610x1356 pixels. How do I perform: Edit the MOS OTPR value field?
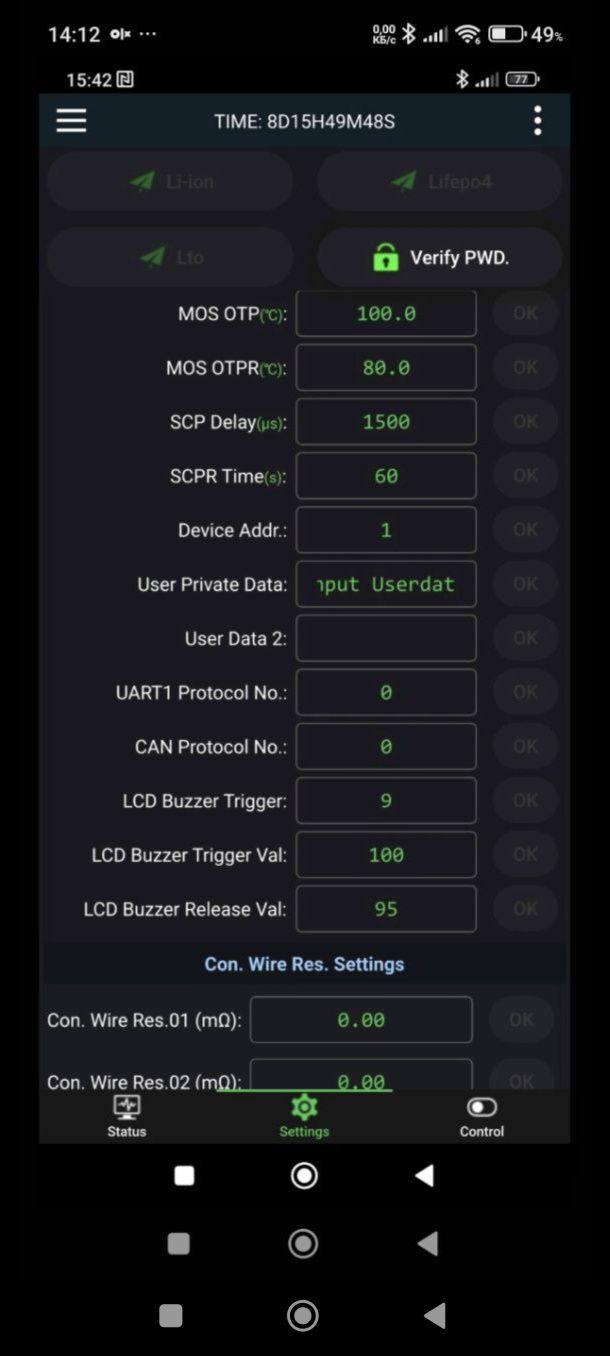point(386,368)
